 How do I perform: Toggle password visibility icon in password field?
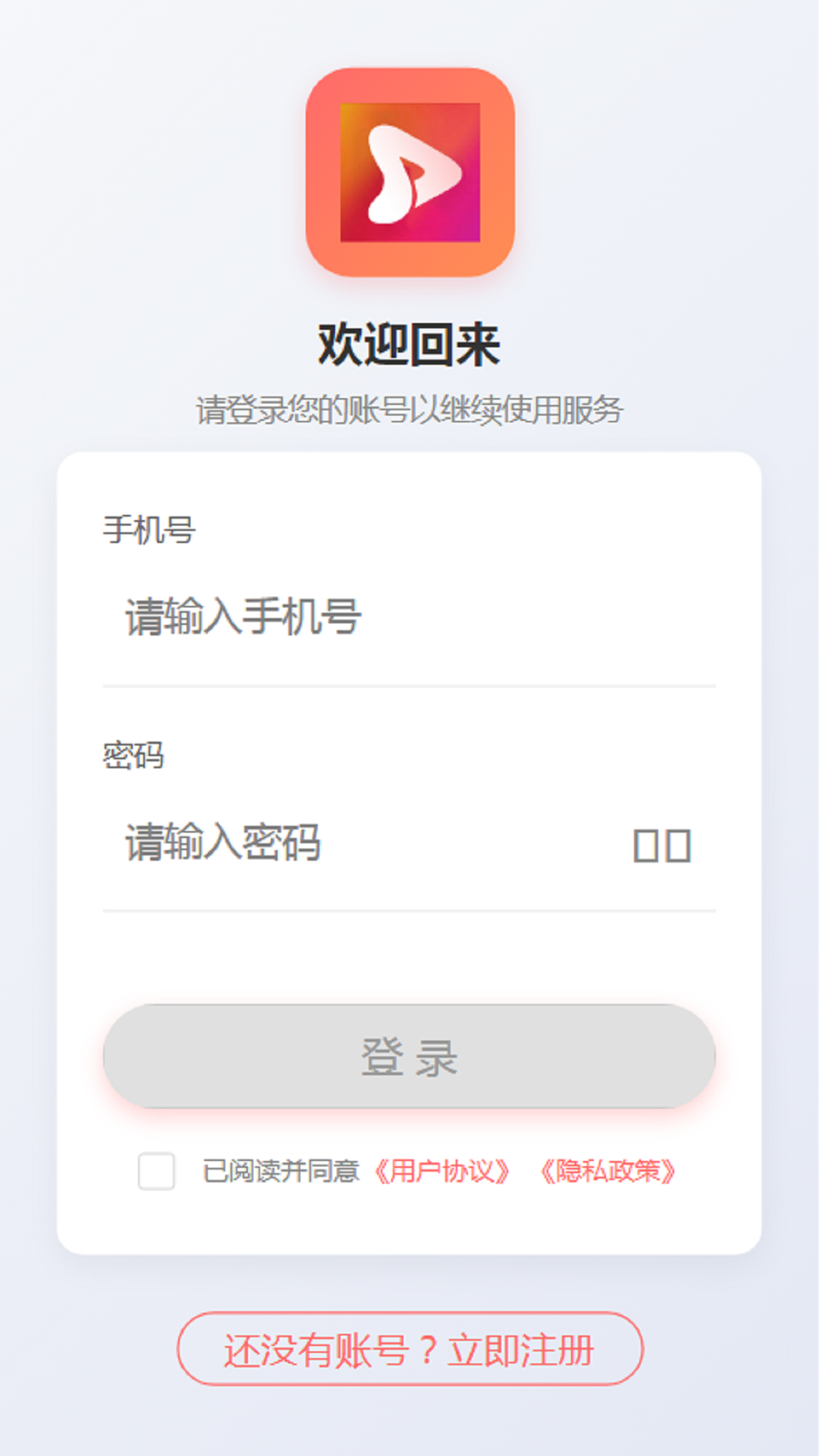click(x=662, y=846)
